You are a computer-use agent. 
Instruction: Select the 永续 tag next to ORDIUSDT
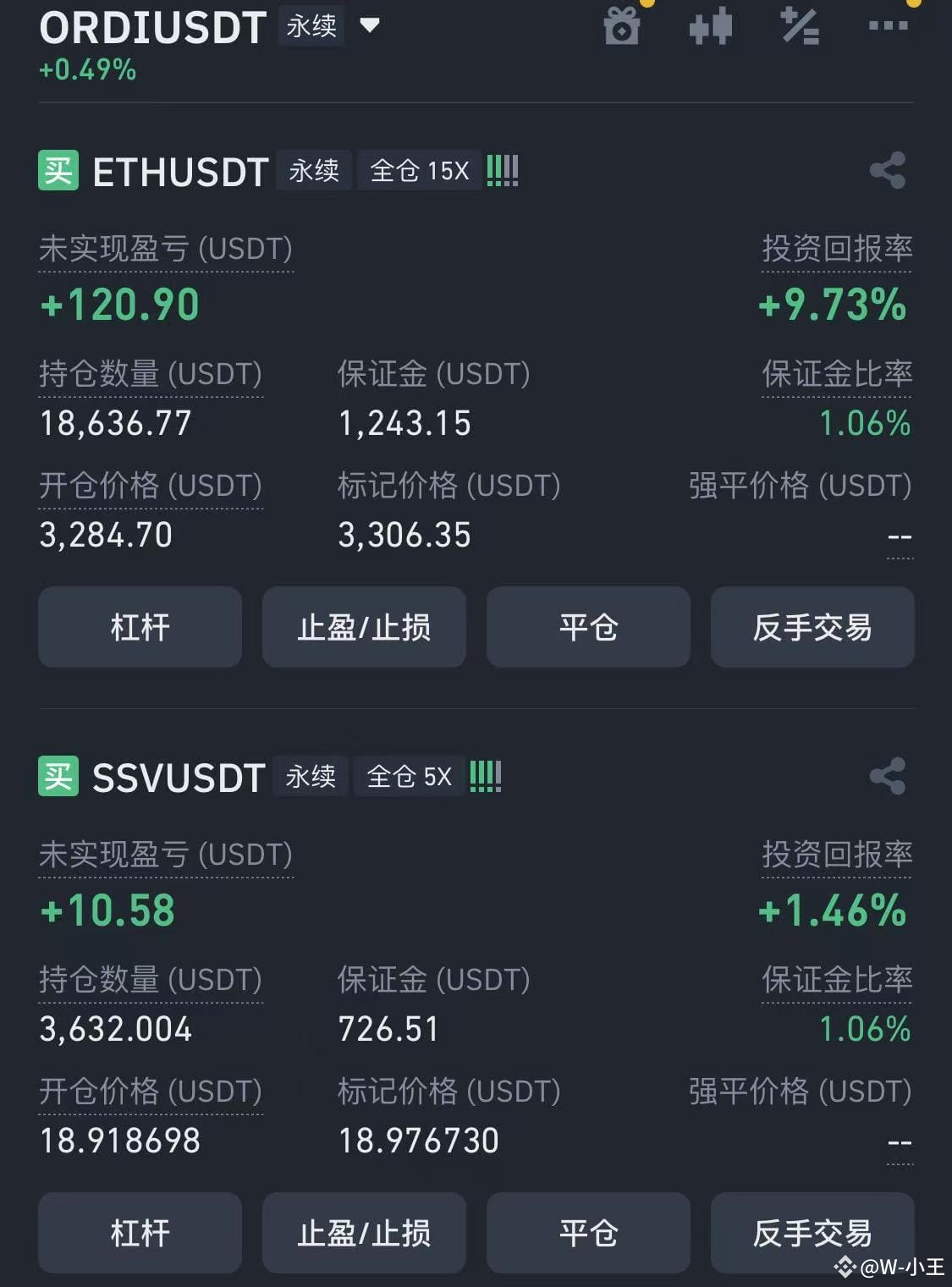click(311, 25)
